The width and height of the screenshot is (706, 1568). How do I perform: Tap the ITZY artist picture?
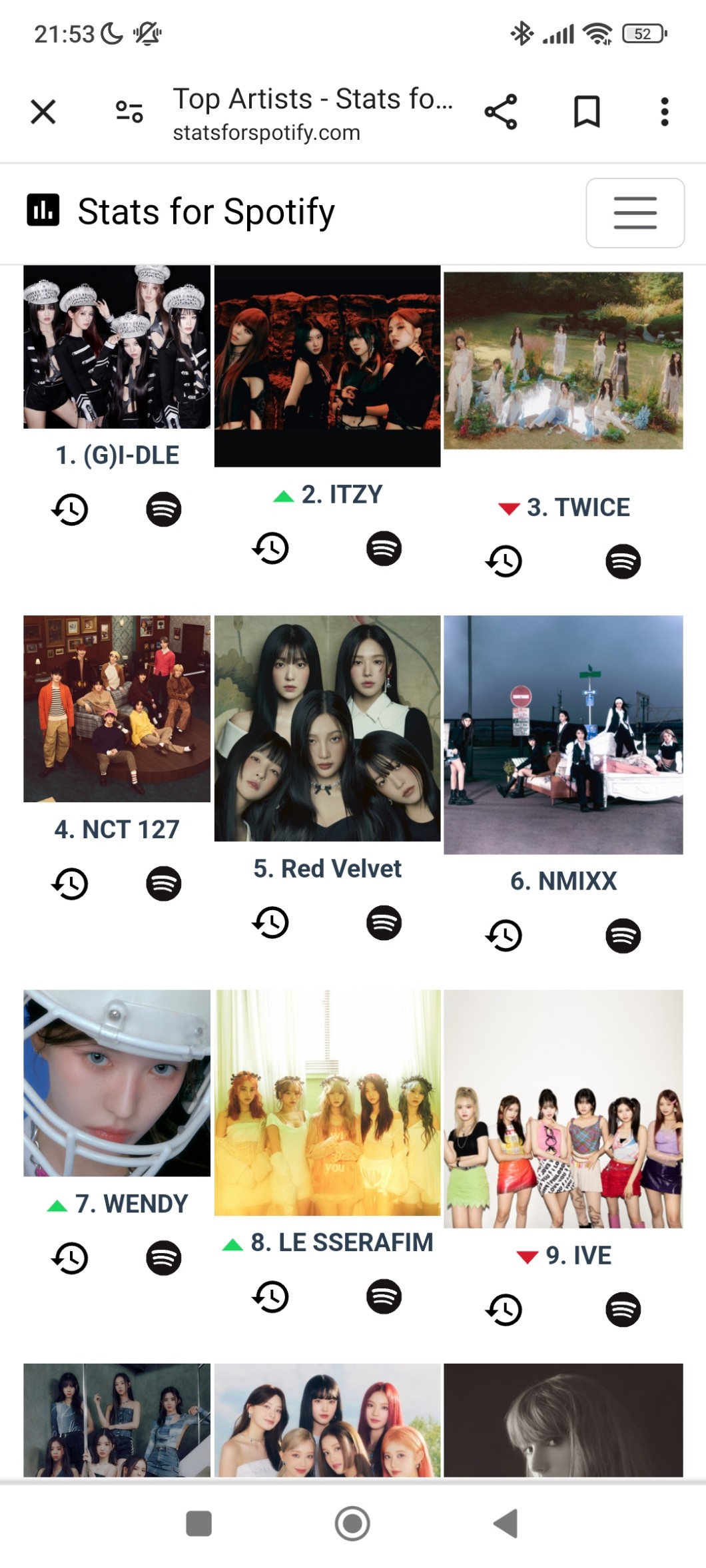327,366
